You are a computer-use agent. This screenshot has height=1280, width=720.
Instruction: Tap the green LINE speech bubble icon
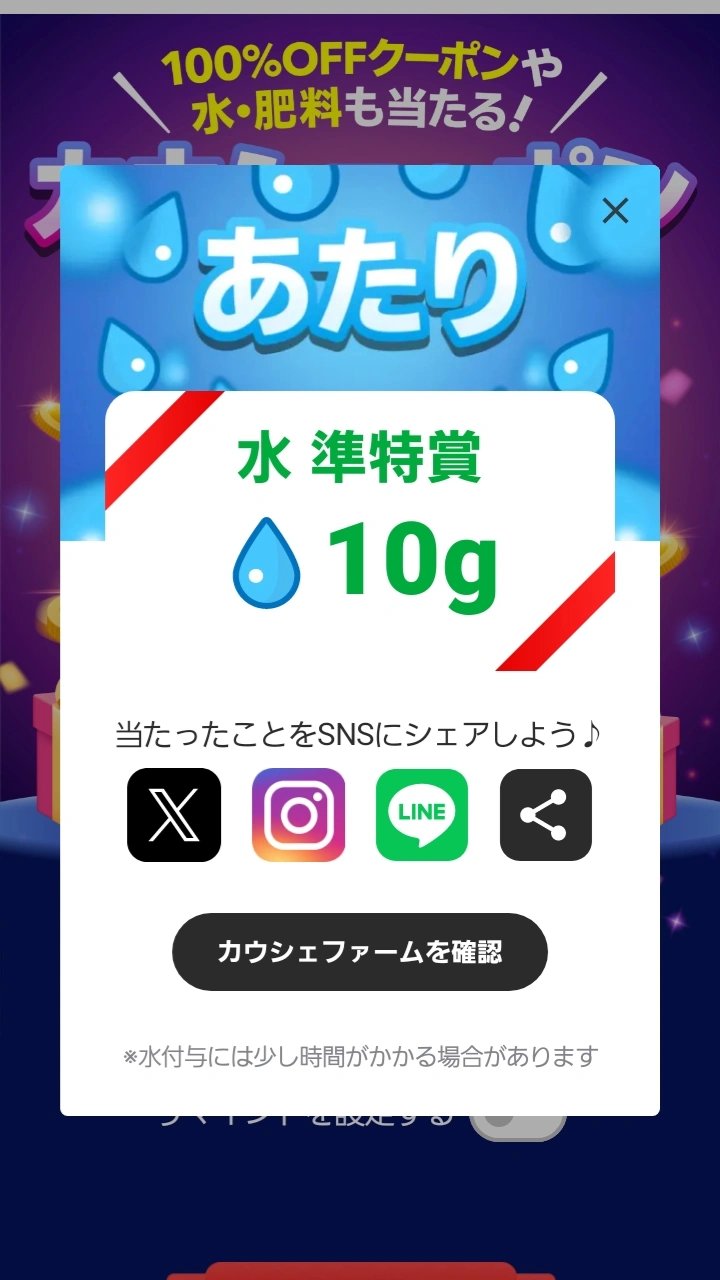coord(421,815)
